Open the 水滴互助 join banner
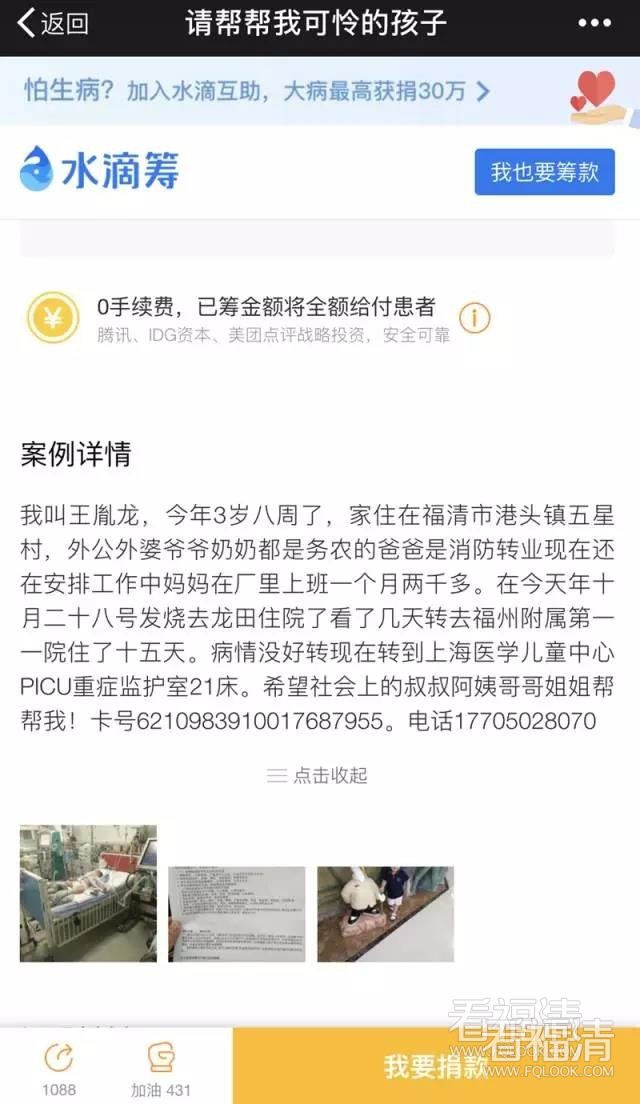Viewport: 640px width, 1104px height. pyautogui.click(x=257, y=91)
